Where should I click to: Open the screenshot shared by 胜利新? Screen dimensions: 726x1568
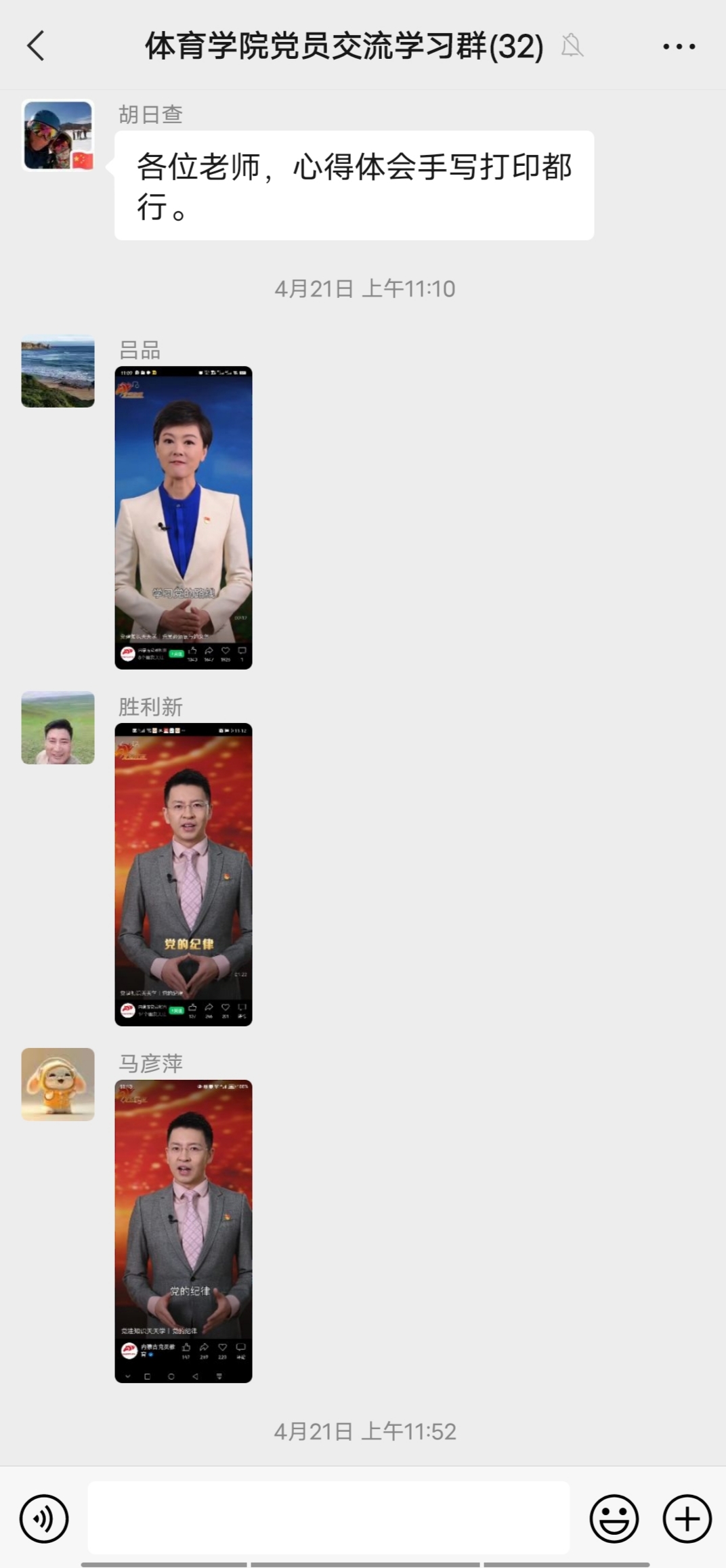coord(184,874)
